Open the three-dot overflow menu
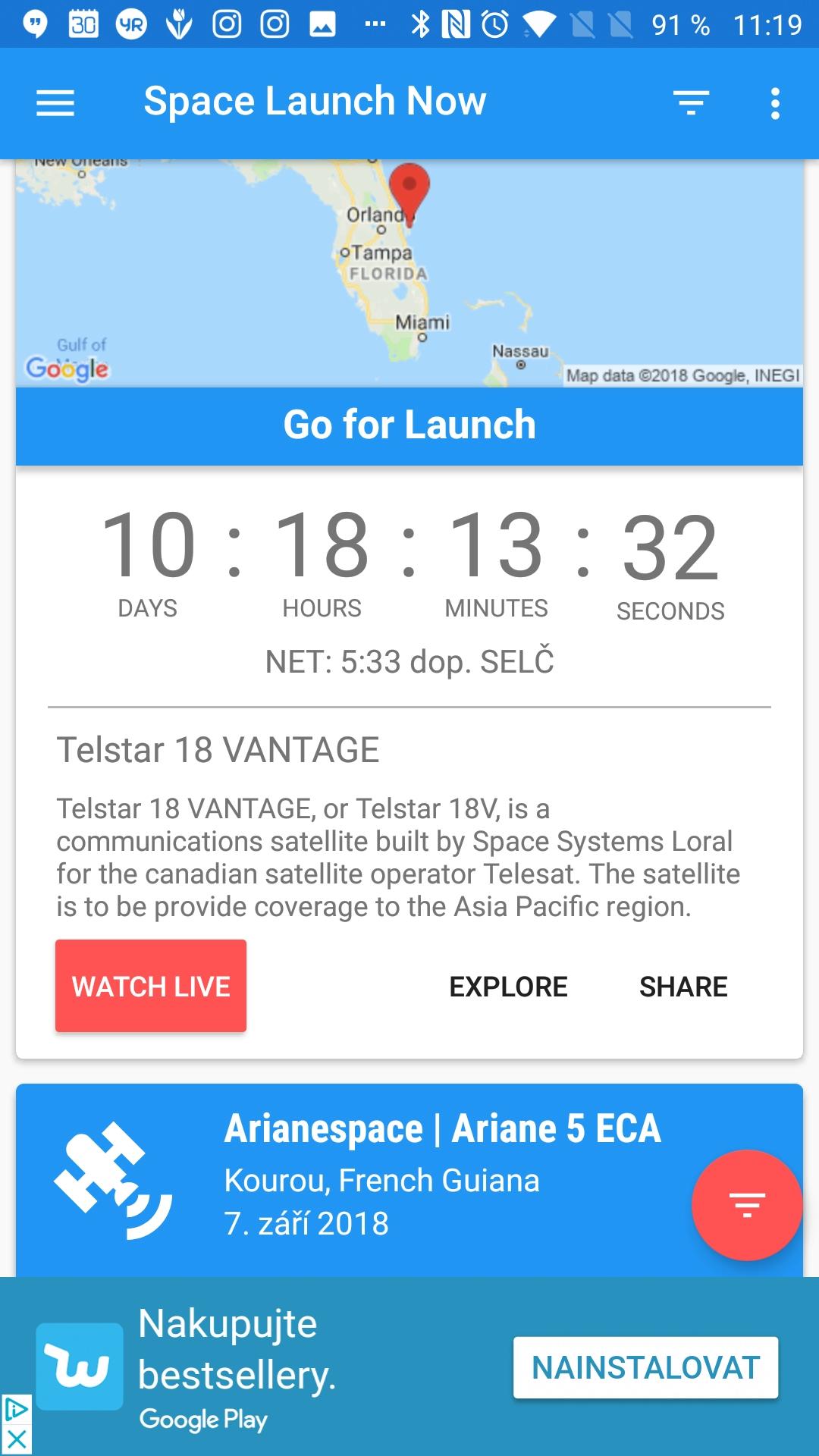The image size is (819, 1456). 774,103
